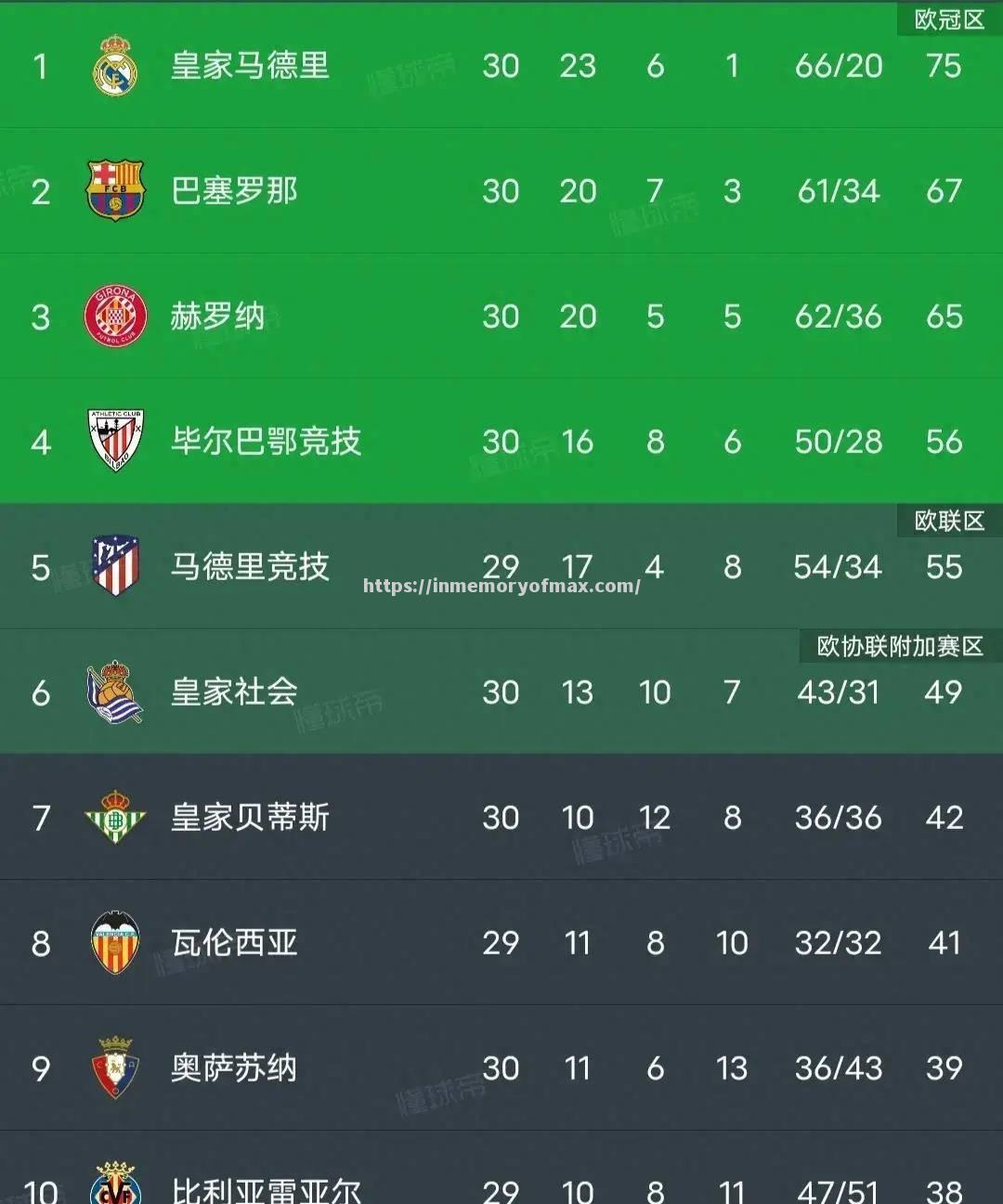Open the 巴塞罗那 team row
Viewport: 1003px width, 1204px height.
(235, 191)
